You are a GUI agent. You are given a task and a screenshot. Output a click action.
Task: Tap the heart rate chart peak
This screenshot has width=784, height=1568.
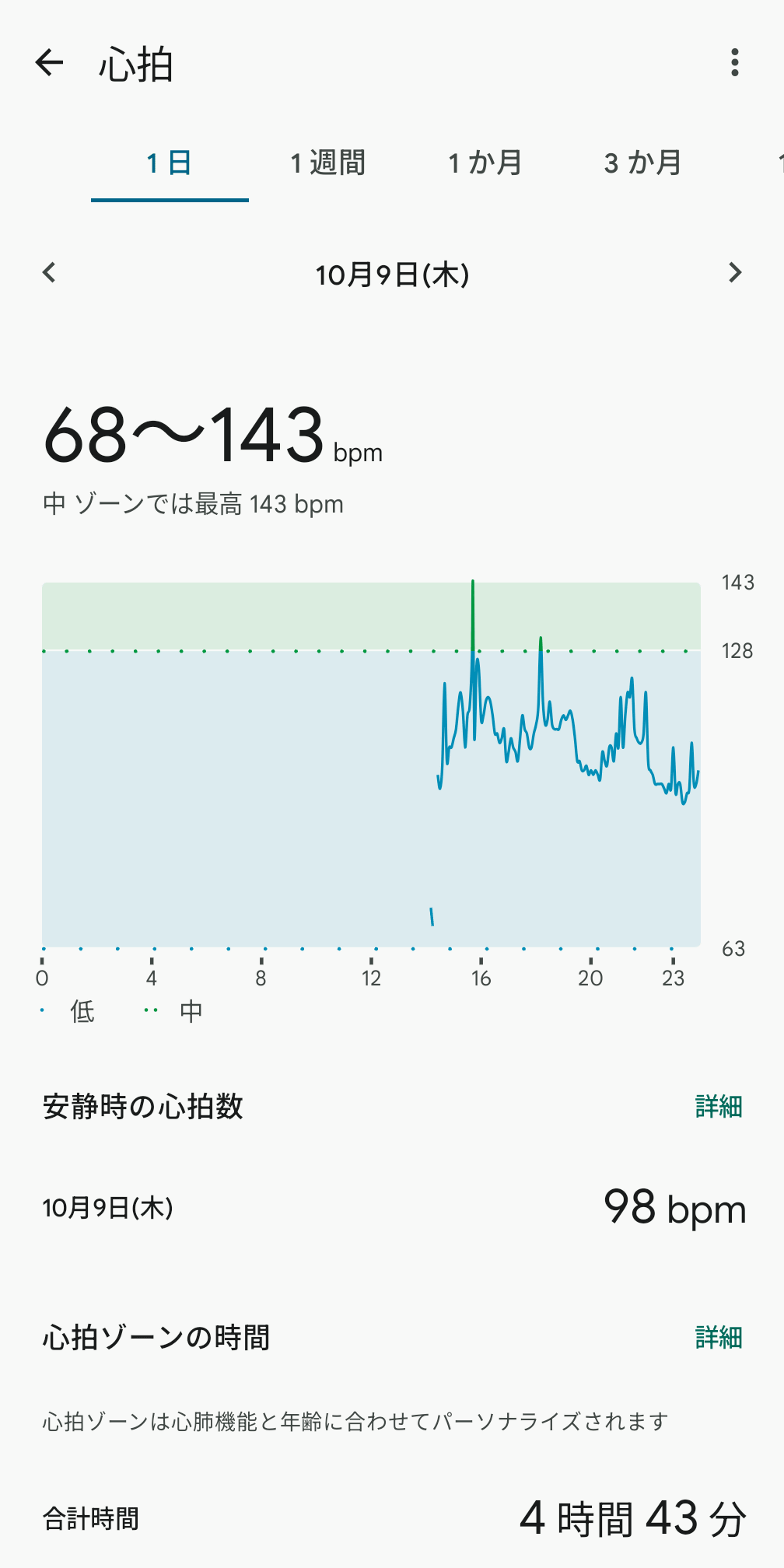(x=472, y=585)
